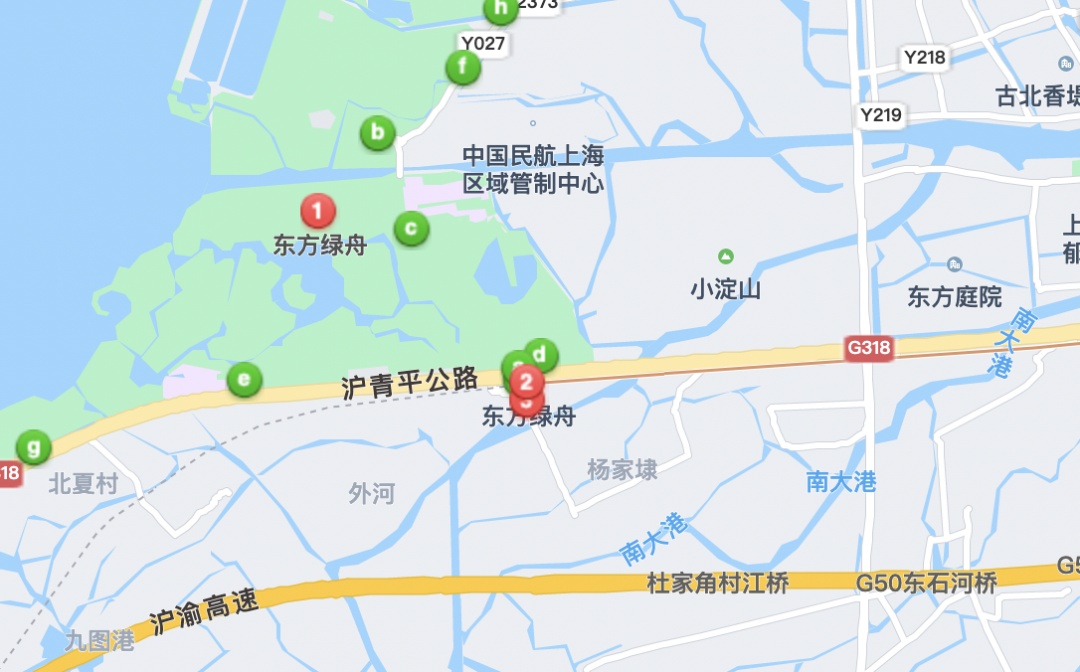1080x672 pixels.
Task: Open the green marker labeled h
Action: point(501,10)
